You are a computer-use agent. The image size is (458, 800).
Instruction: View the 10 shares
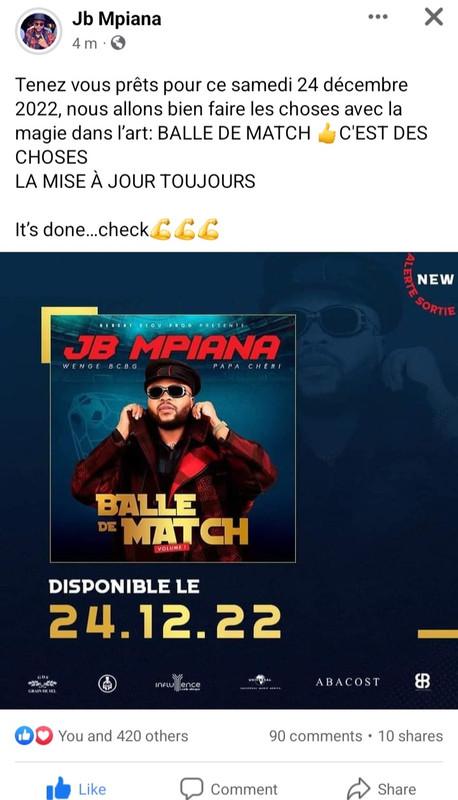pos(410,736)
